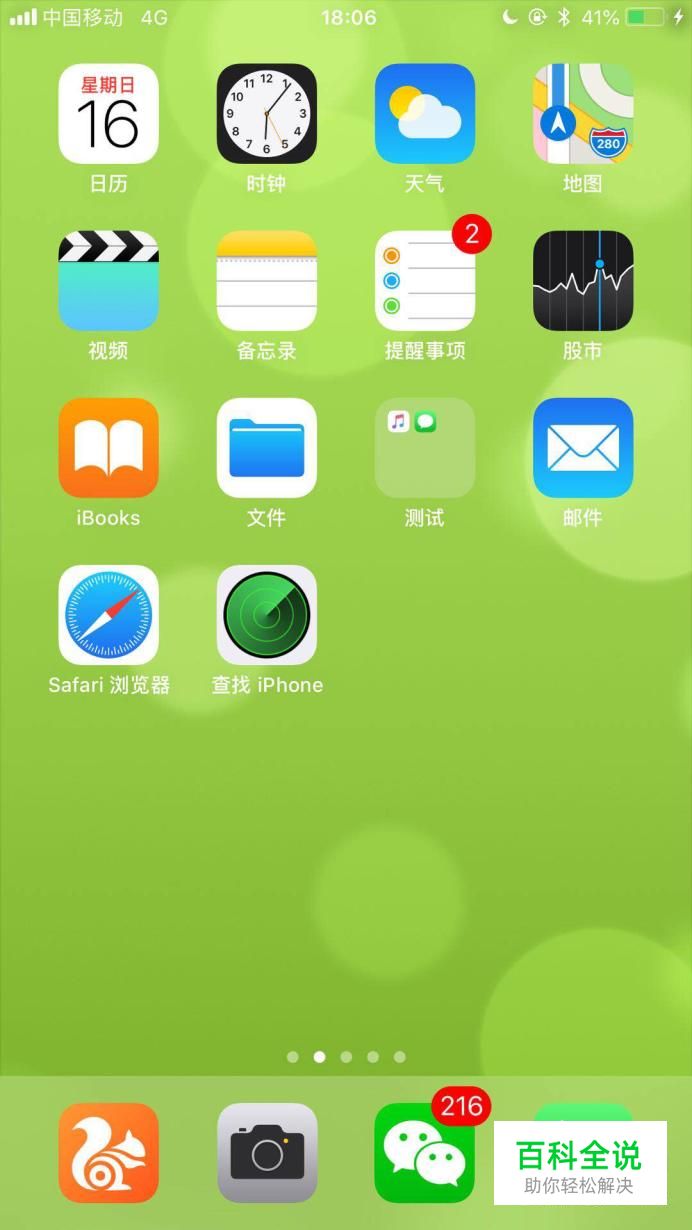Open the Mail app (邮件)

pyautogui.click(x=582, y=448)
